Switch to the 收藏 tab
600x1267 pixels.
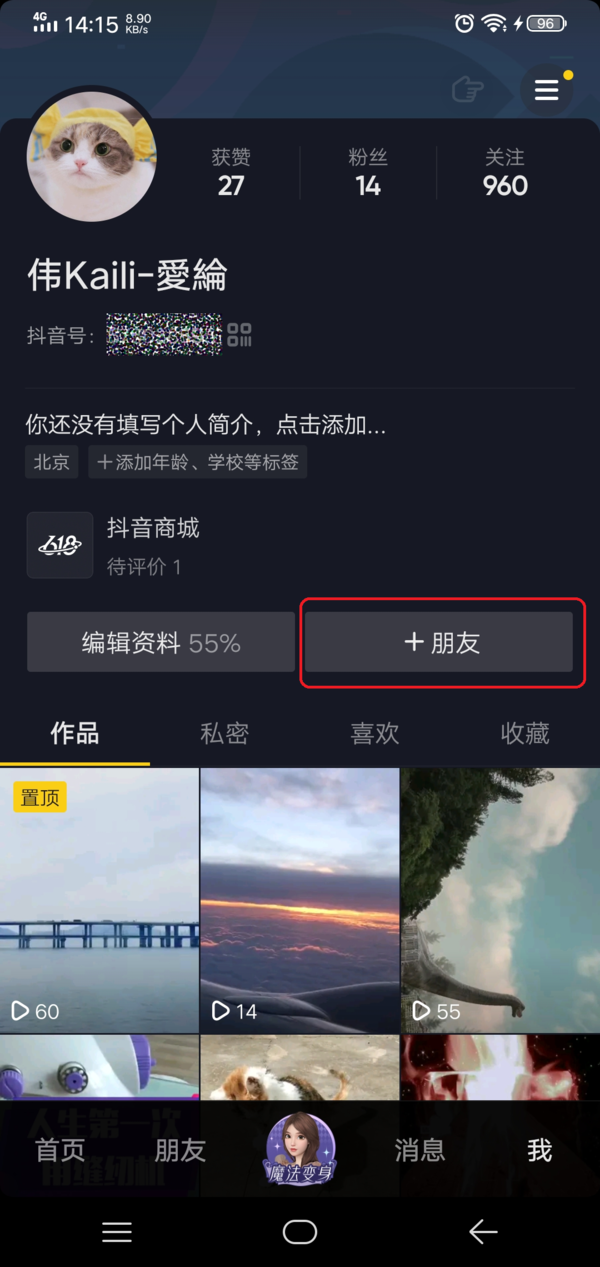525,733
